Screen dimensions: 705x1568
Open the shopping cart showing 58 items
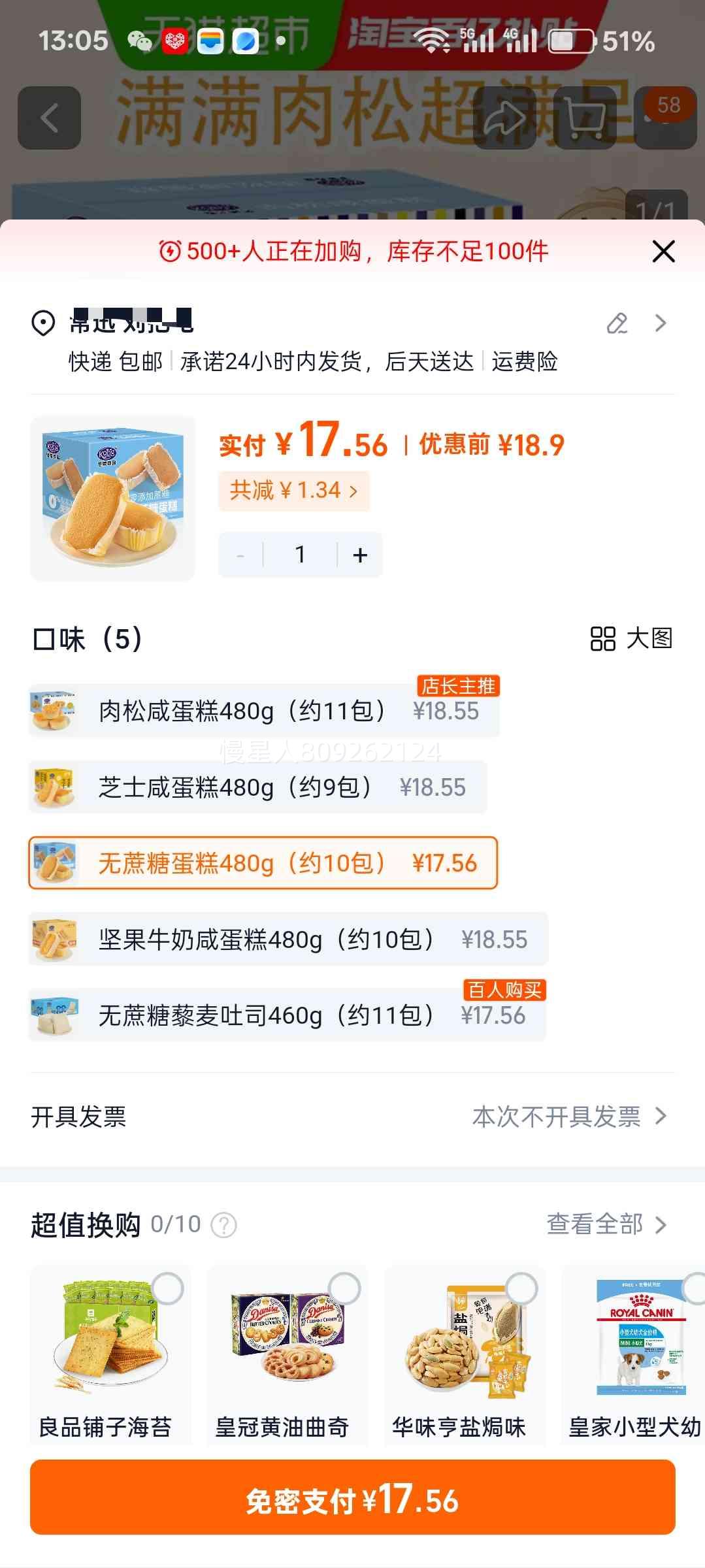[x=585, y=116]
